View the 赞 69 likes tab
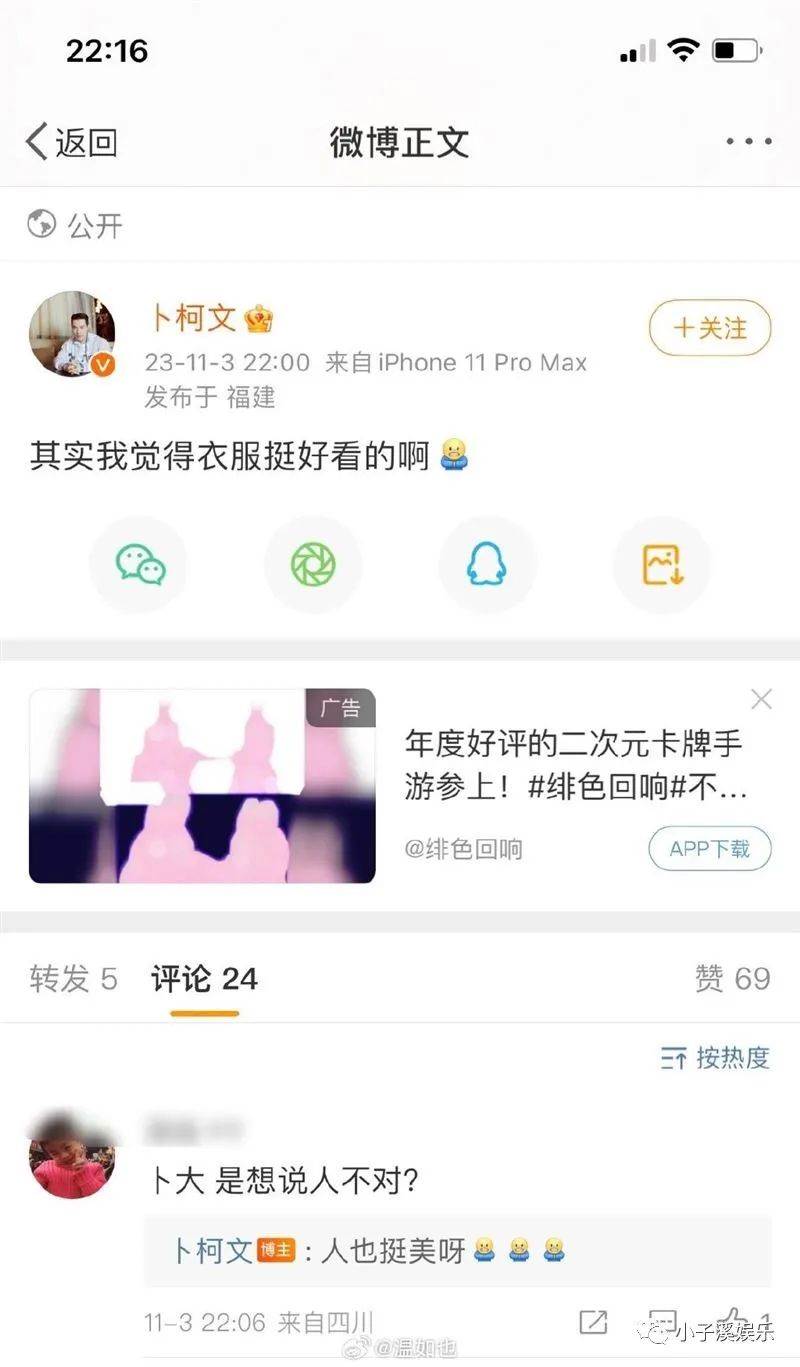Viewport: 800px width, 1367px height. [x=732, y=979]
